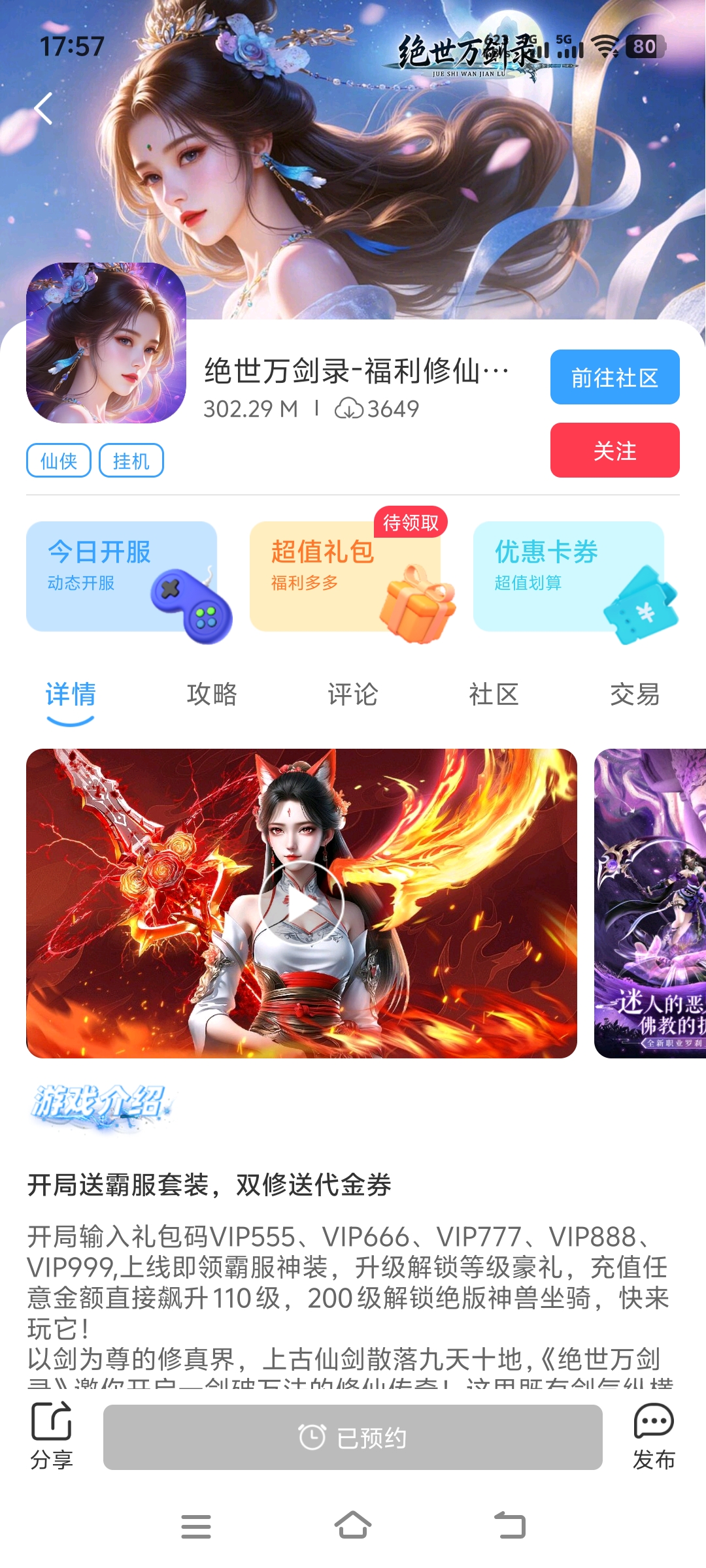
Task: Switch to the 评论 tab
Action: click(353, 694)
